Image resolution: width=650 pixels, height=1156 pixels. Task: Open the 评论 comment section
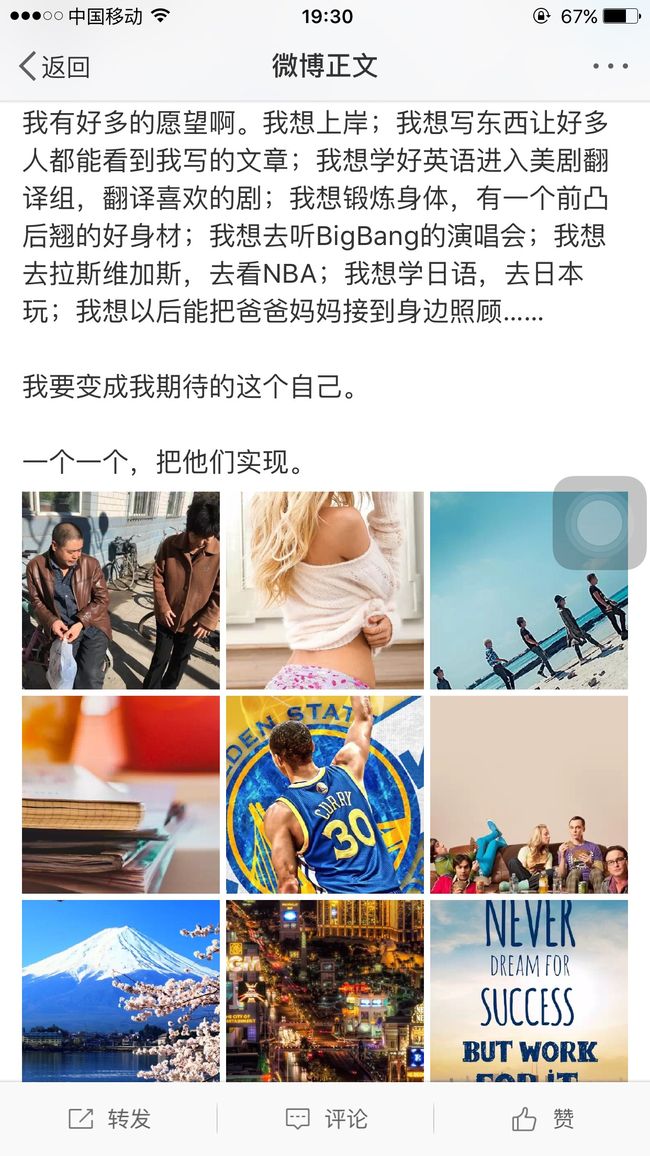[326, 1119]
